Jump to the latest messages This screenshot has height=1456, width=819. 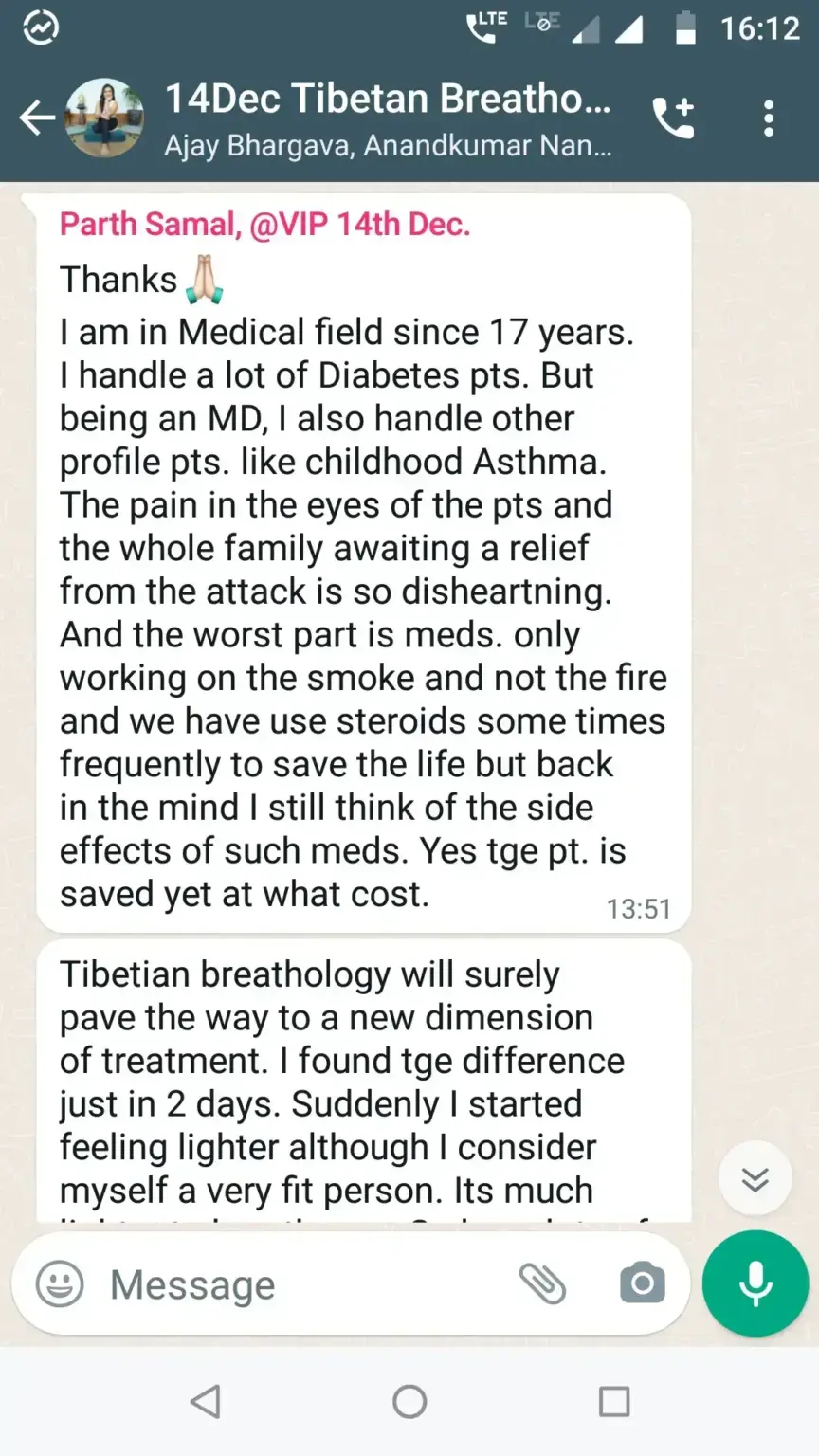[x=755, y=1178]
